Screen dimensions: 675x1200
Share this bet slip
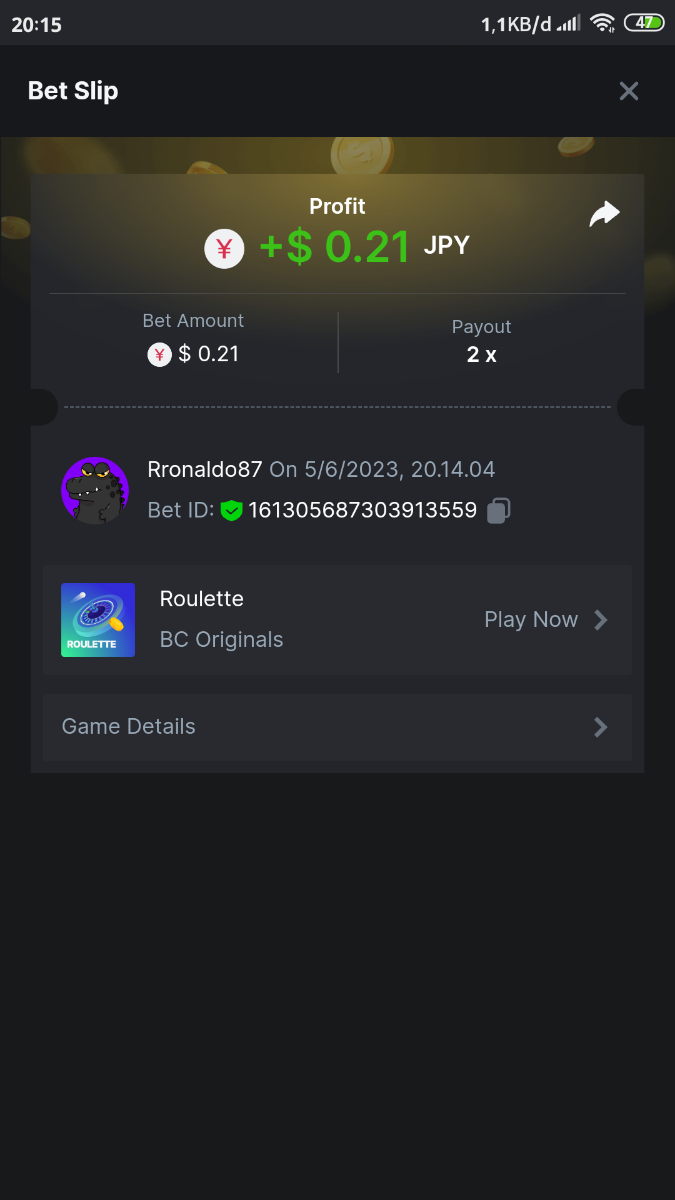[604, 214]
